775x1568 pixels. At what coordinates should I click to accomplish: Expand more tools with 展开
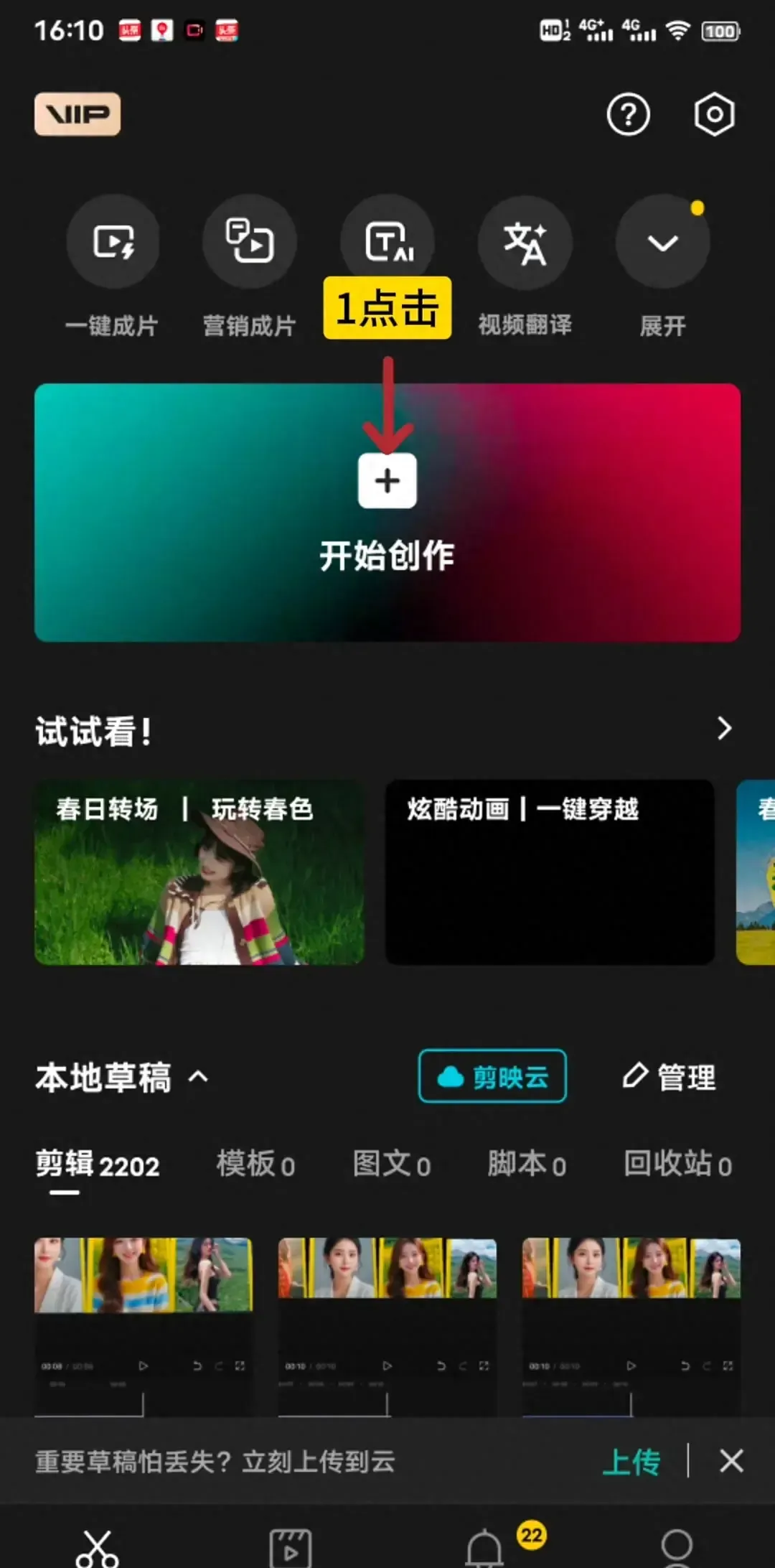pyautogui.click(x=662, y=242)
